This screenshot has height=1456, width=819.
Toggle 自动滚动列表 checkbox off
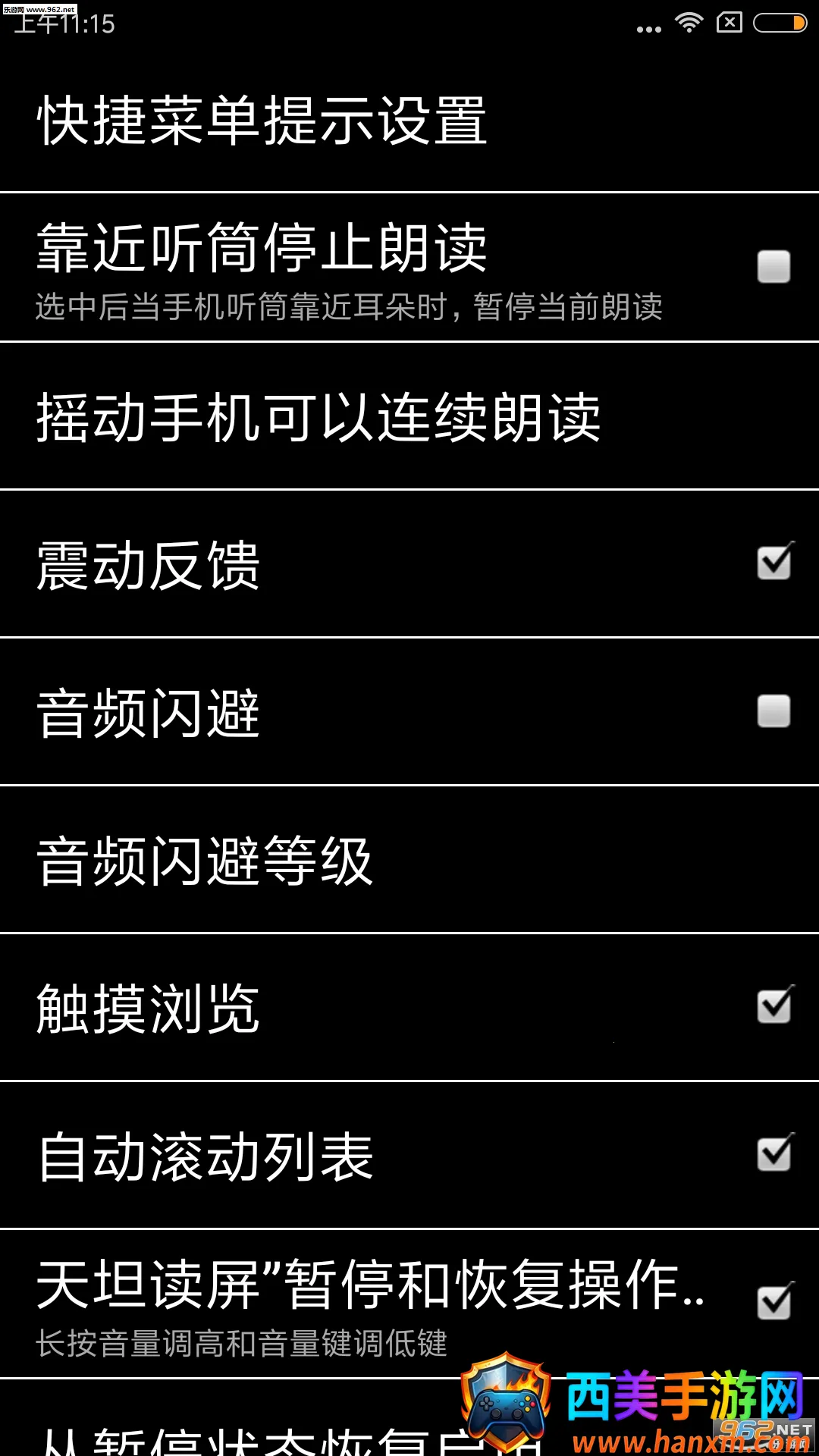pyautogui.click(x=773, y=1155)
